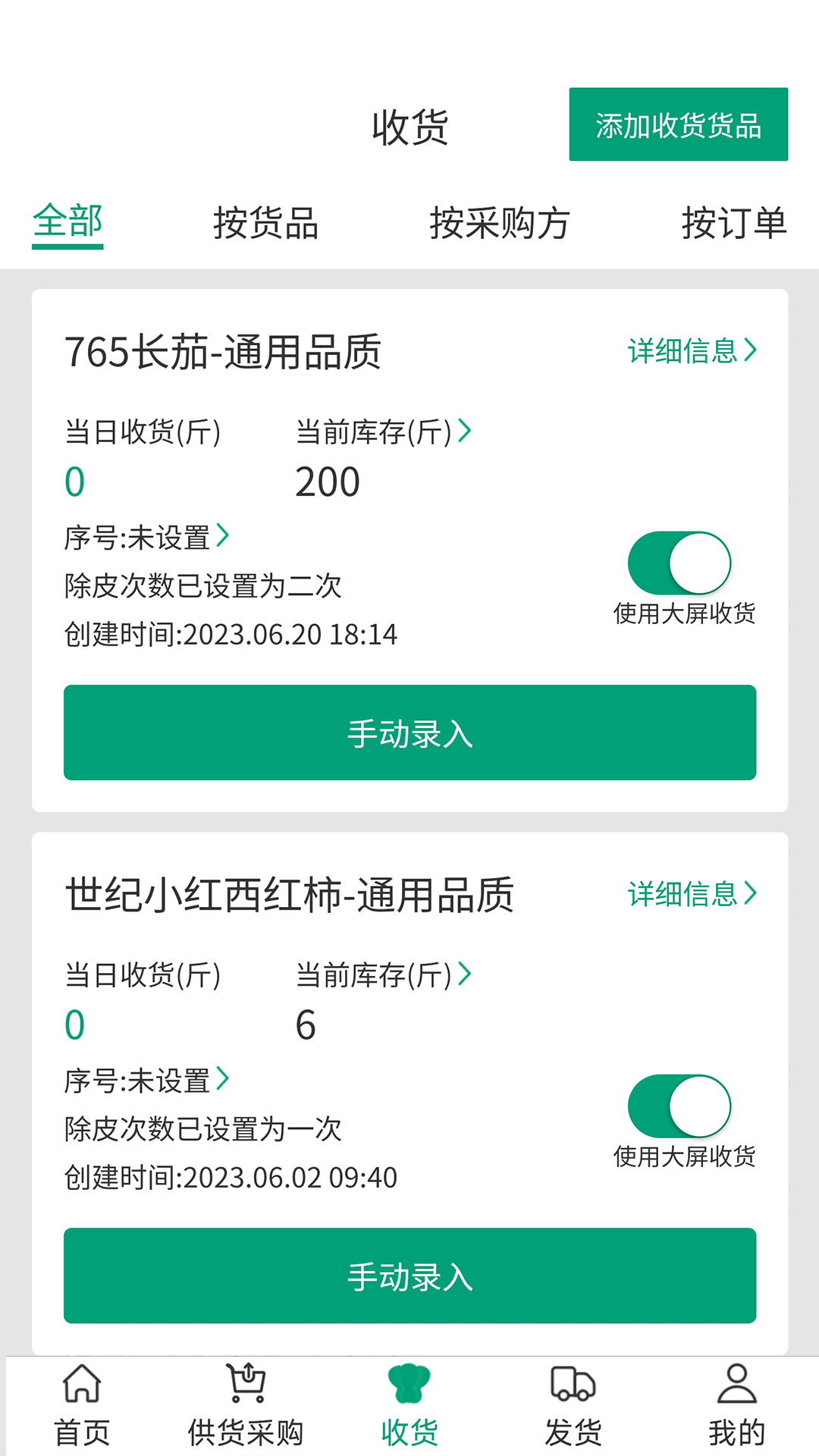Image resolution: width=819 pixels, height=1456 pixels.
Task: Tap the 添加收货货品 button
Action: [x=678, y=124]
